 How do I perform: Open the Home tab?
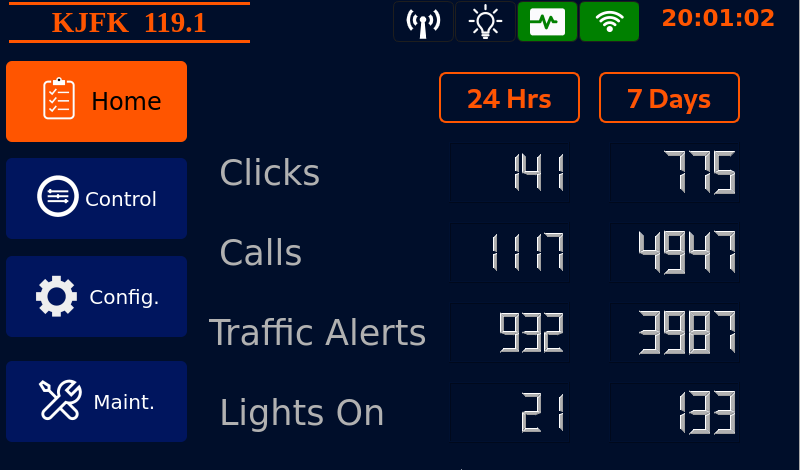pos(96,101)
